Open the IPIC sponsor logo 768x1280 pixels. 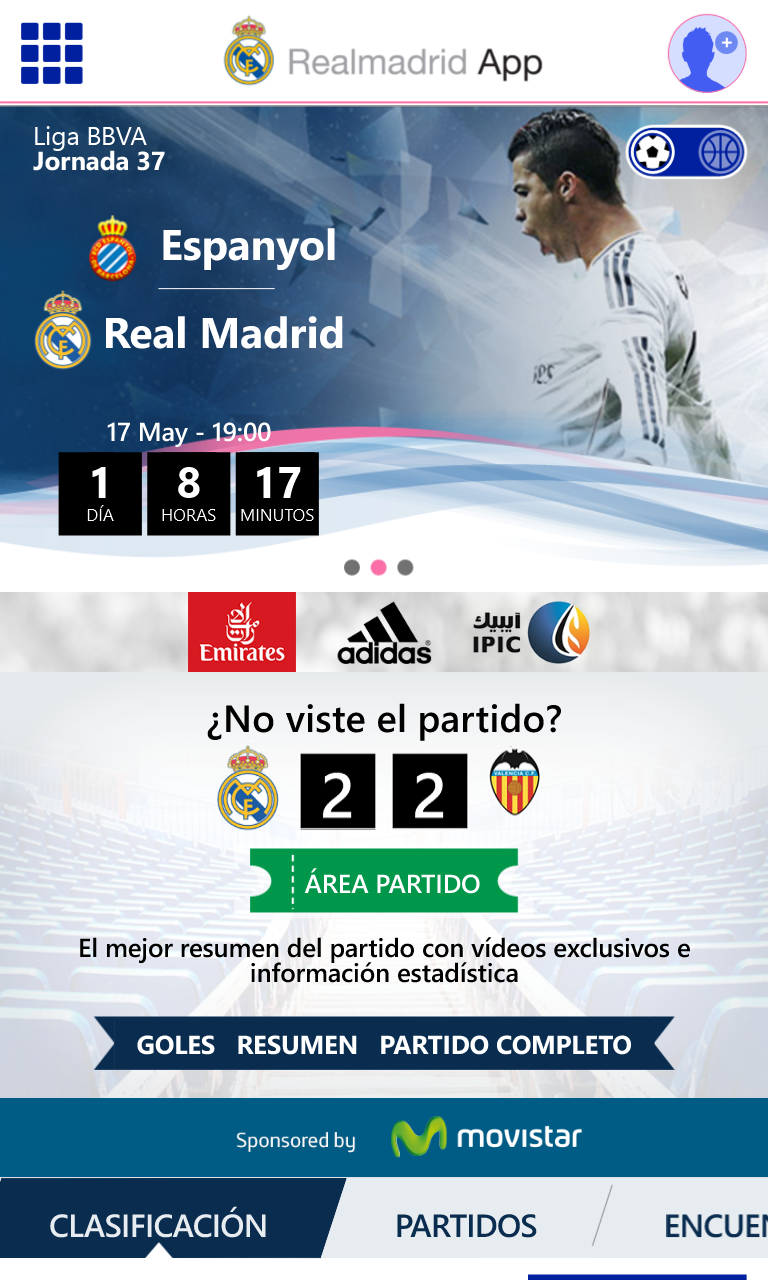tap(531, 632)
